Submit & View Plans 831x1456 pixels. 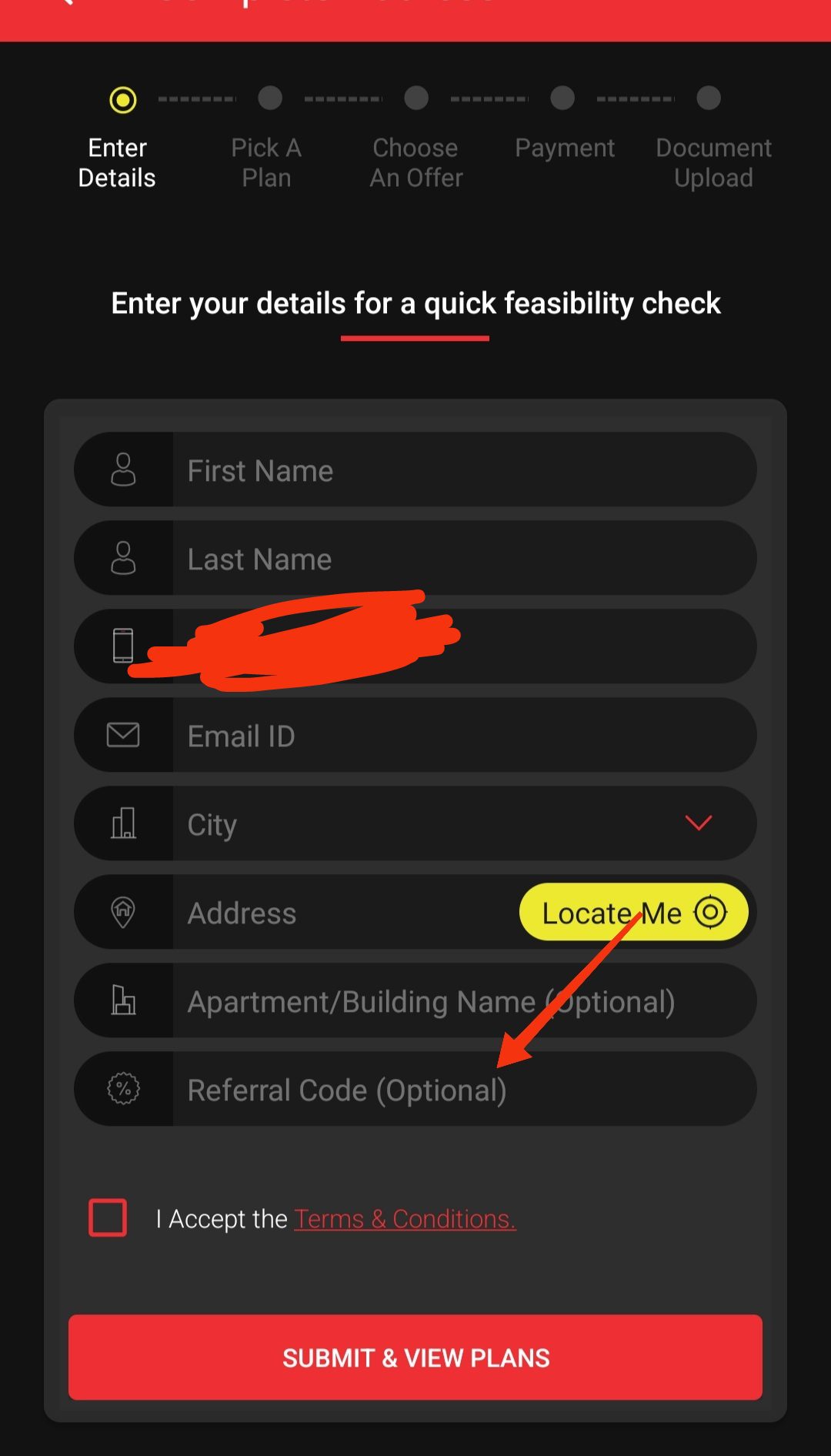point(415,1357)
